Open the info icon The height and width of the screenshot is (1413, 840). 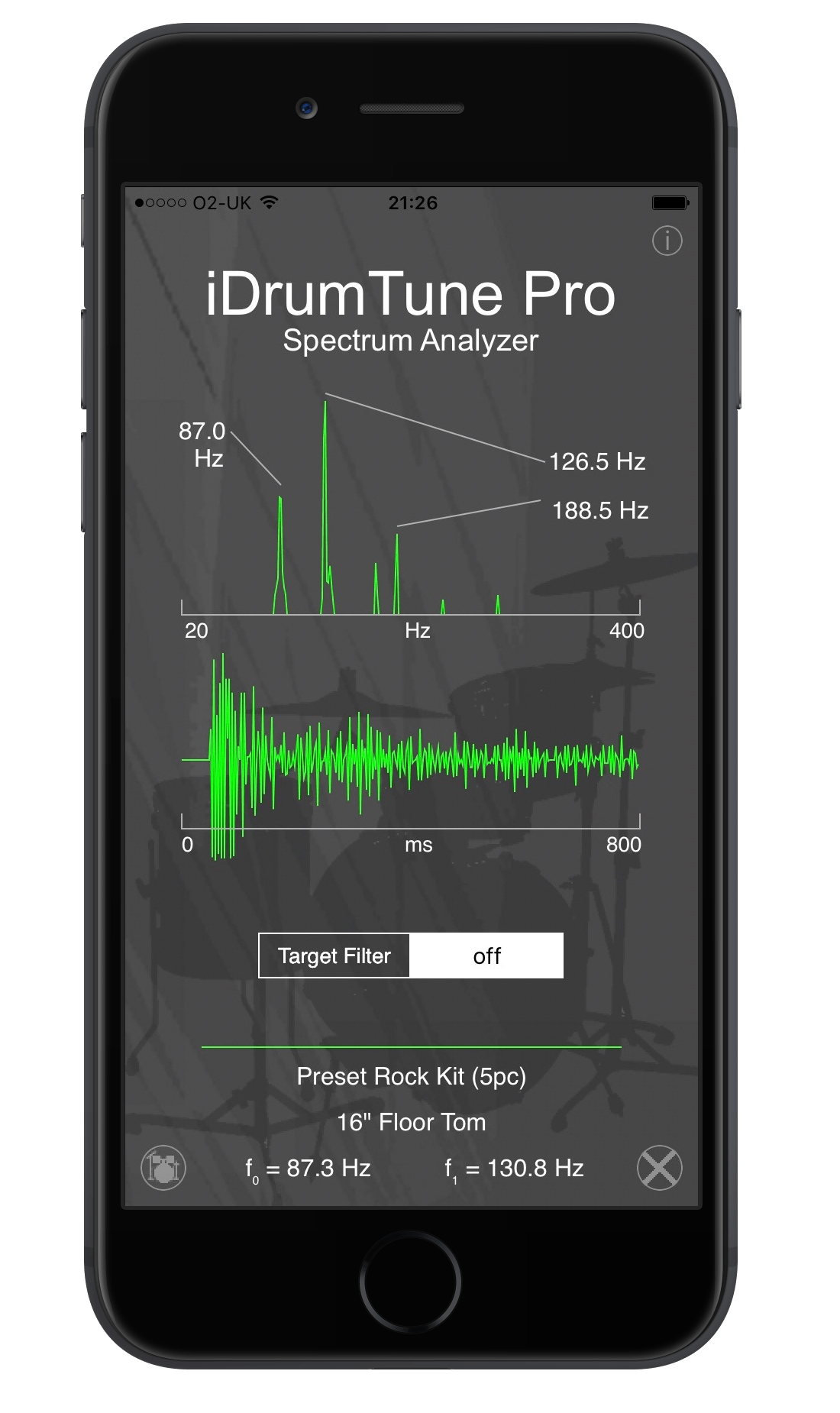(667, 241)
